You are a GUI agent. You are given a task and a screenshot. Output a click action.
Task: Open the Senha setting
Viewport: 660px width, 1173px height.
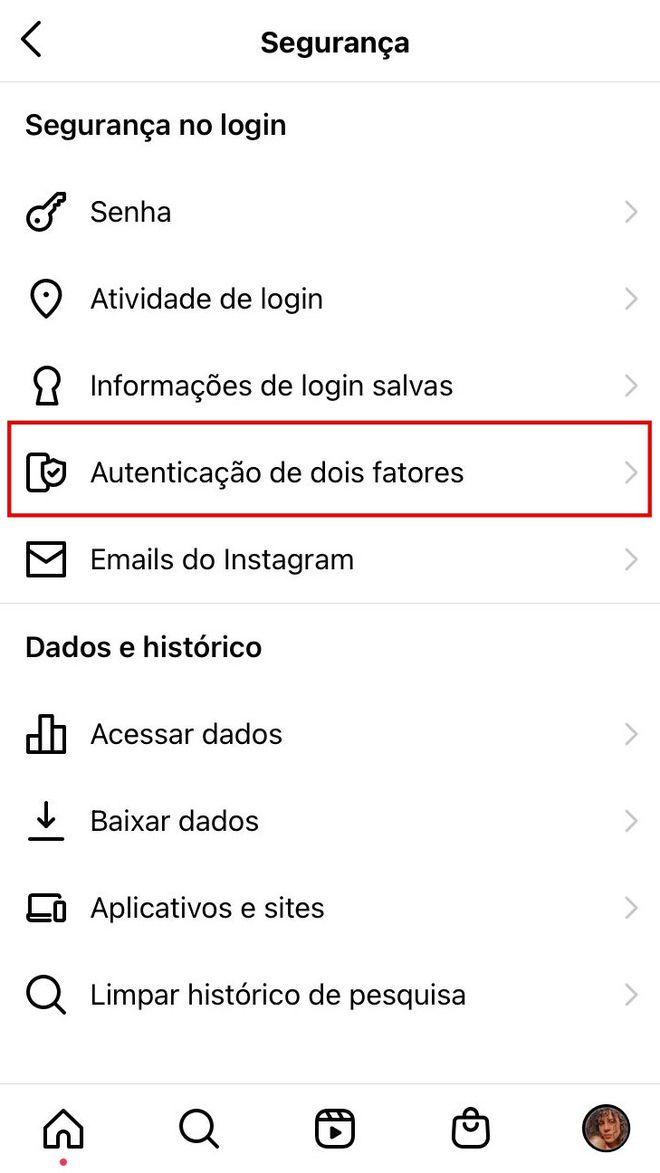pyautogui.click(x=330, y=212)
